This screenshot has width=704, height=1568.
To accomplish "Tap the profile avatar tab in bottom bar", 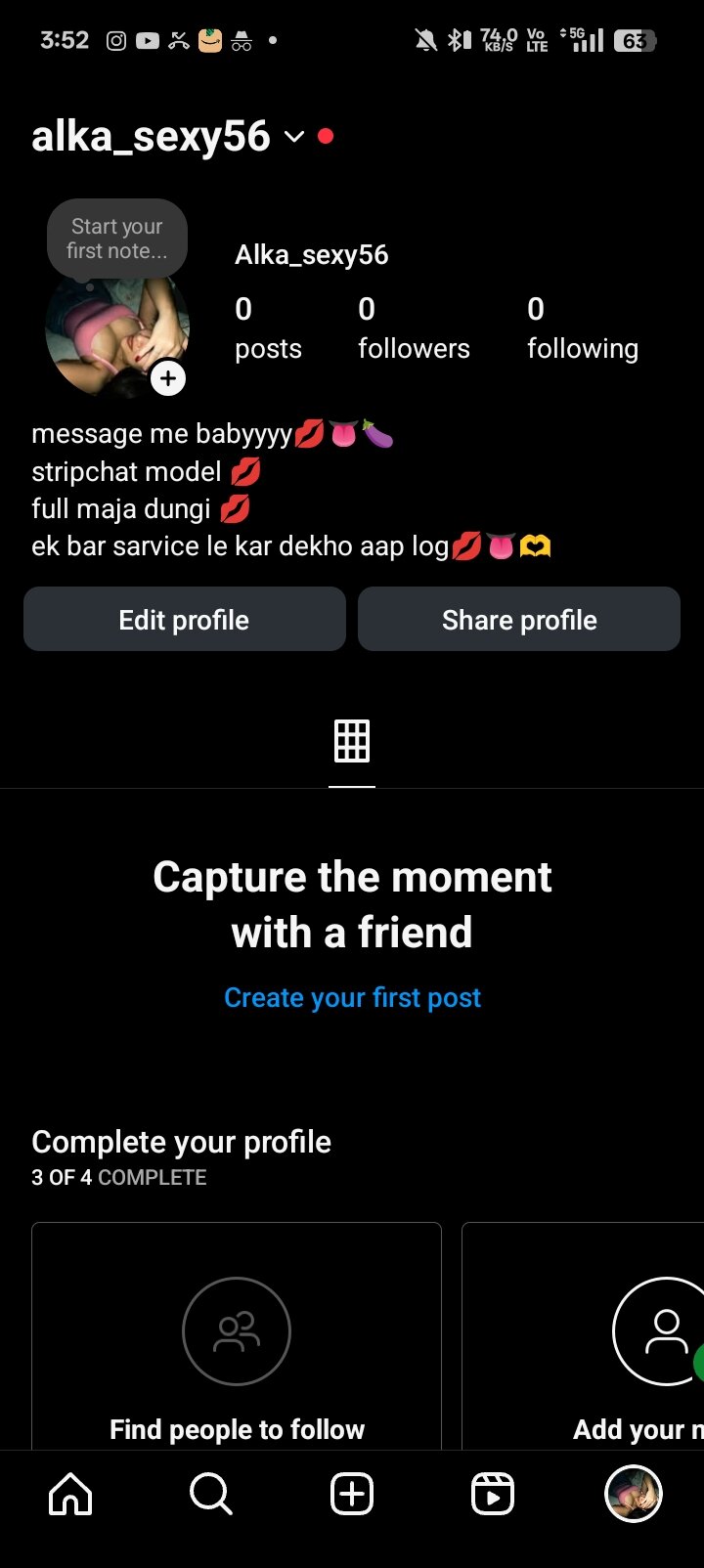I will [x=634, y=1494].
